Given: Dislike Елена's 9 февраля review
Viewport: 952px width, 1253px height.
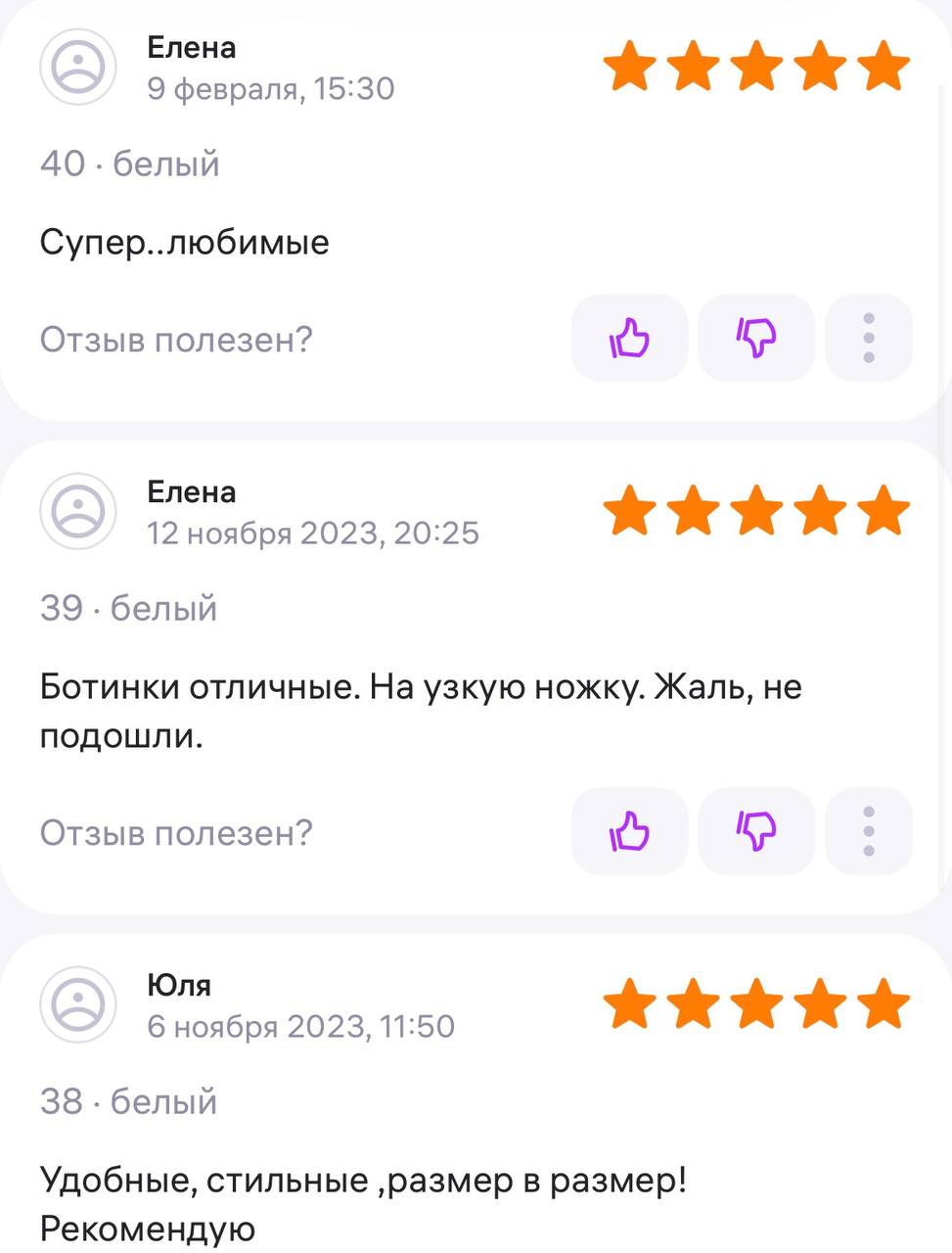Looking at the screenshot, I should click(756, 339).
